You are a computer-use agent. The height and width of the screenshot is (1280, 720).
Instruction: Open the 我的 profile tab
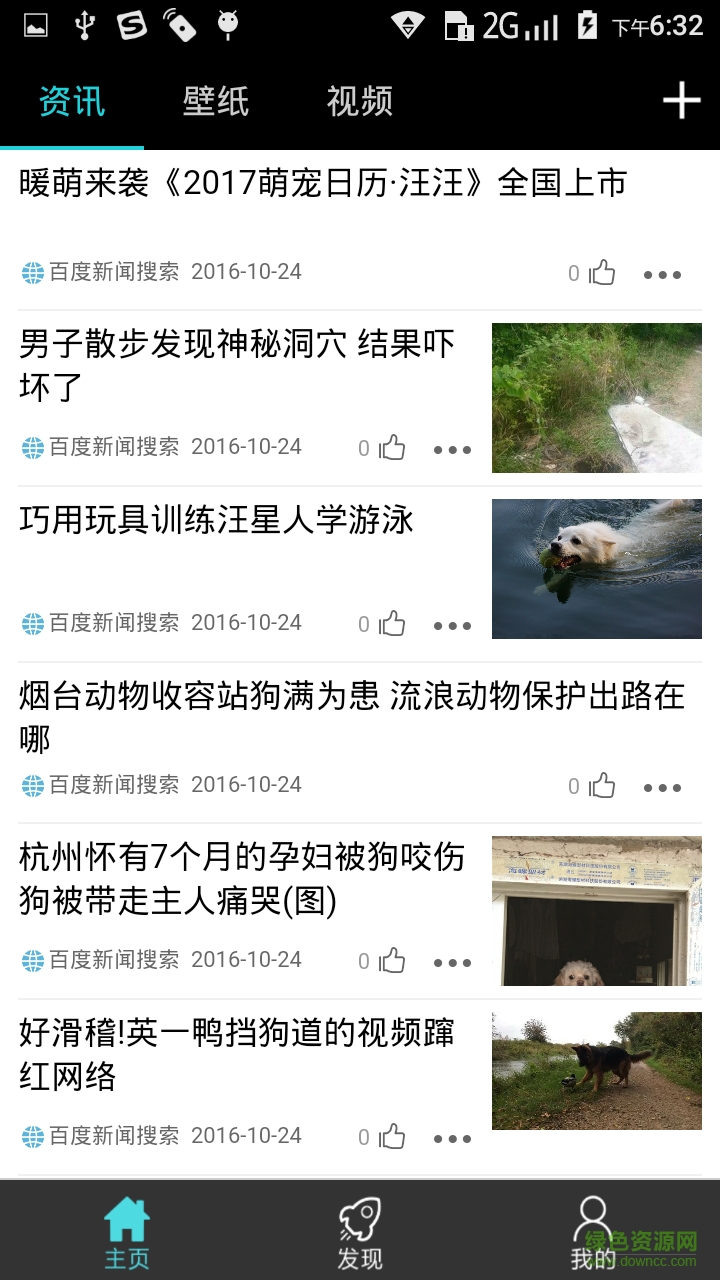tap(592, 1233)
